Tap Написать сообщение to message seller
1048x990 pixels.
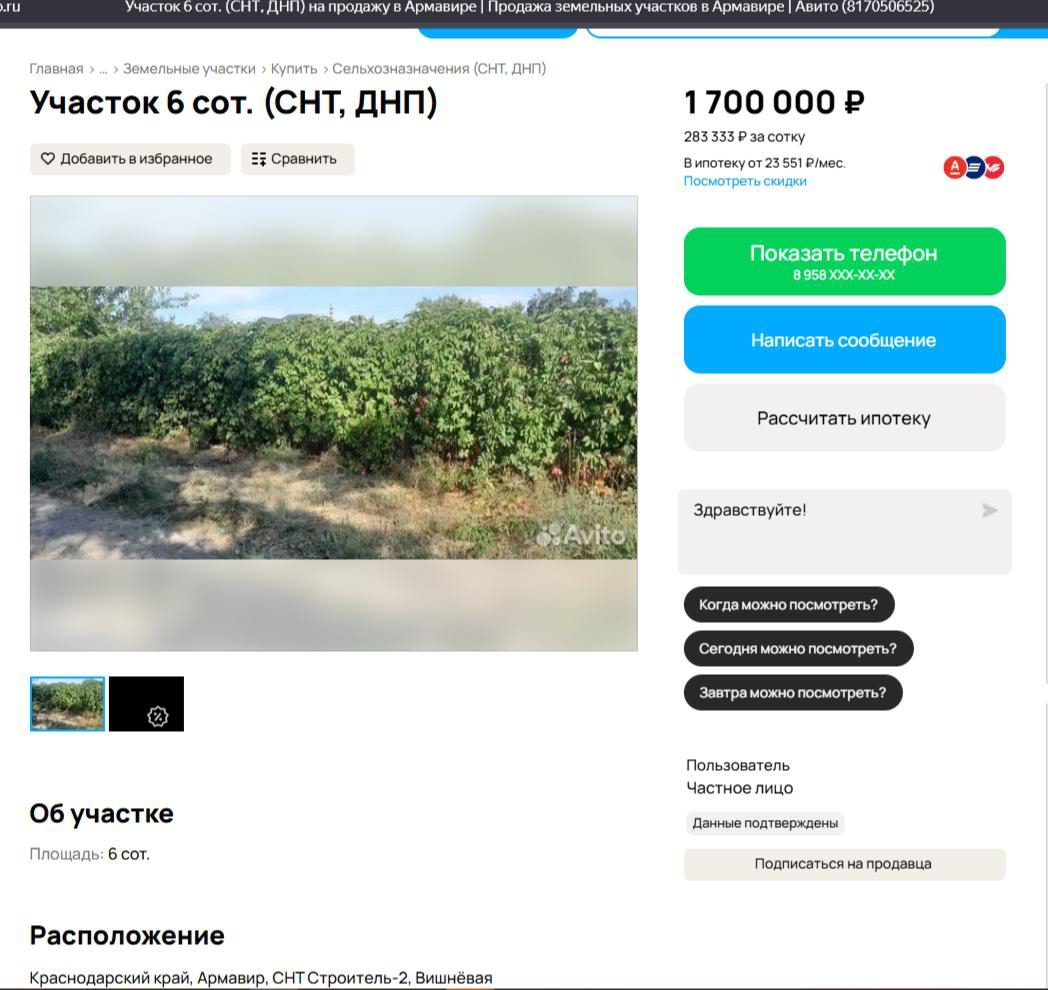tap(844, 340)
